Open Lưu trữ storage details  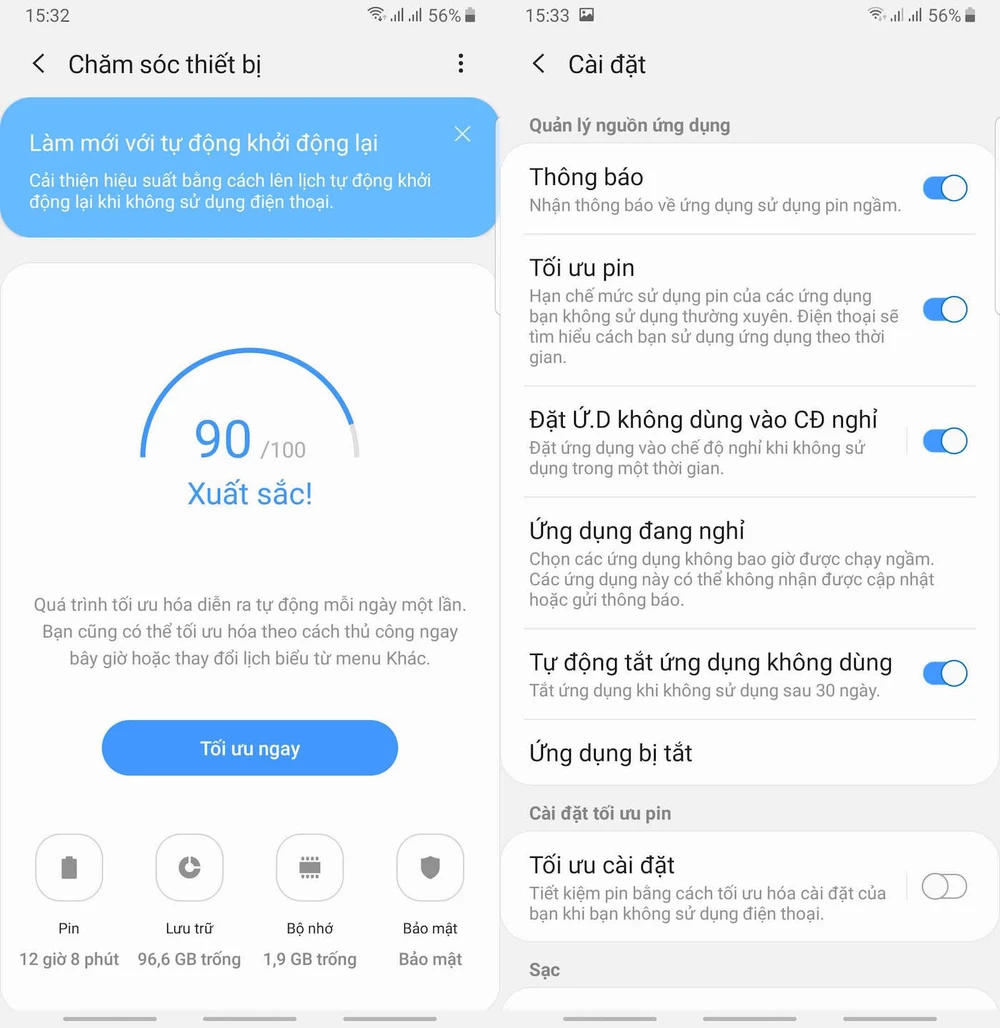tap(189, 868)
